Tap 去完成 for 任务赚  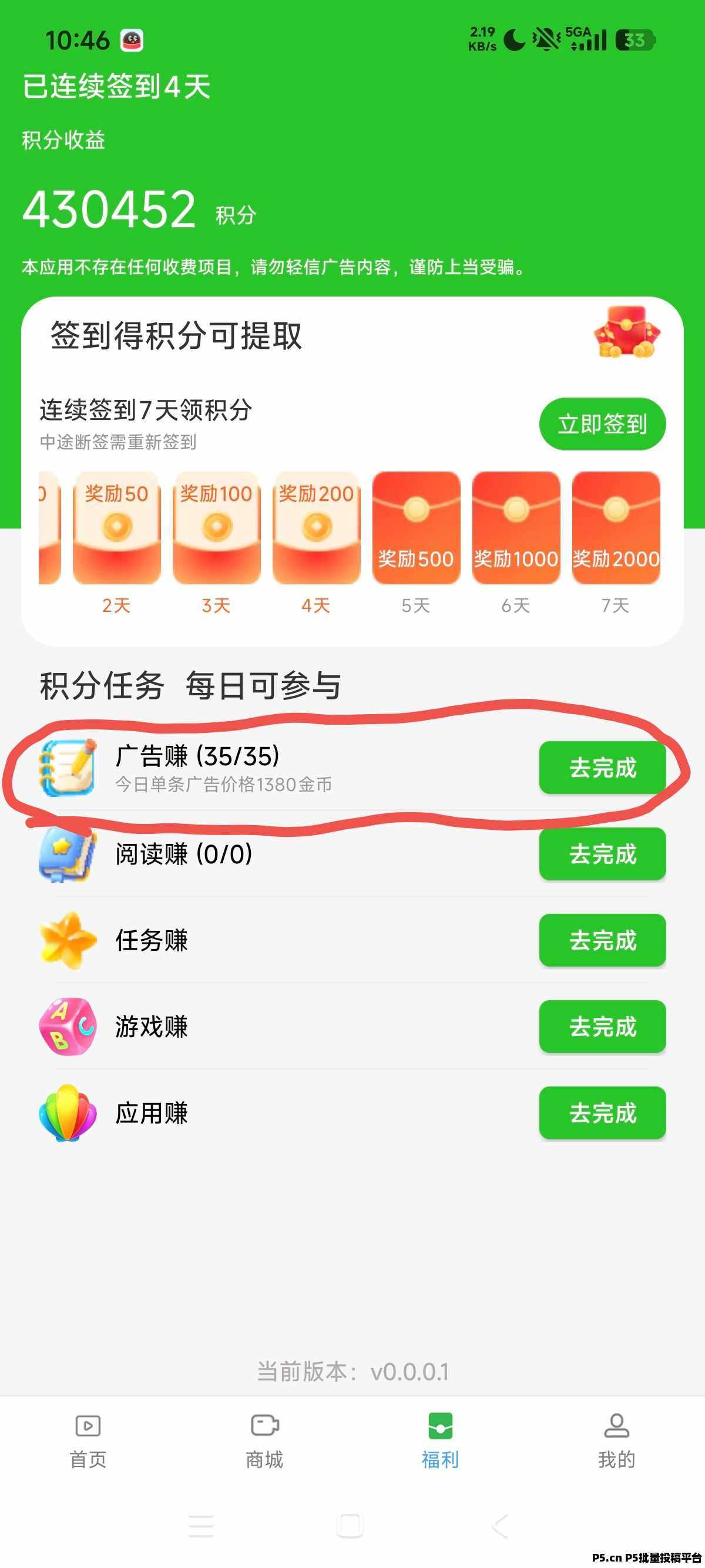[x=602, y=940]
